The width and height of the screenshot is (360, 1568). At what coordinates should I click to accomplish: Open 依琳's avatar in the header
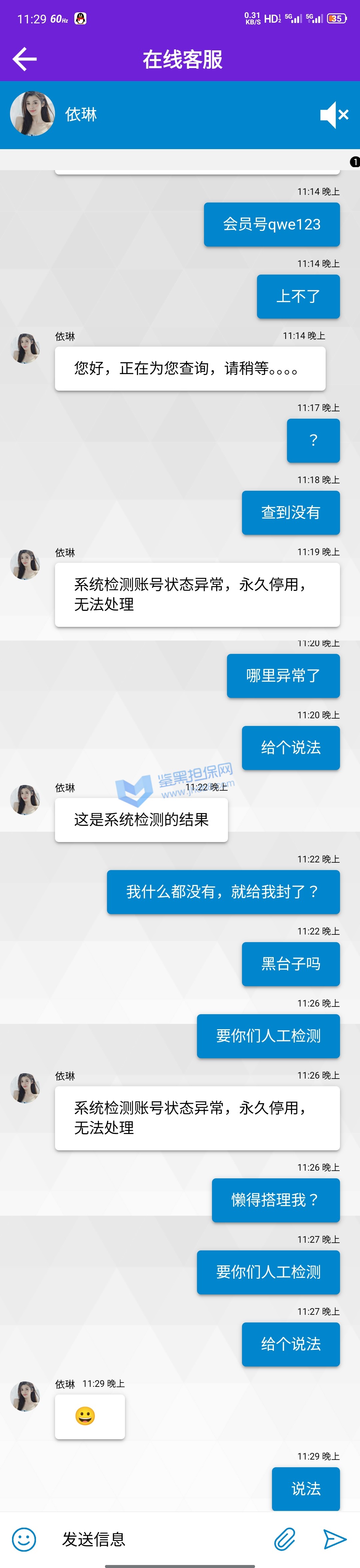coord(32,114)
